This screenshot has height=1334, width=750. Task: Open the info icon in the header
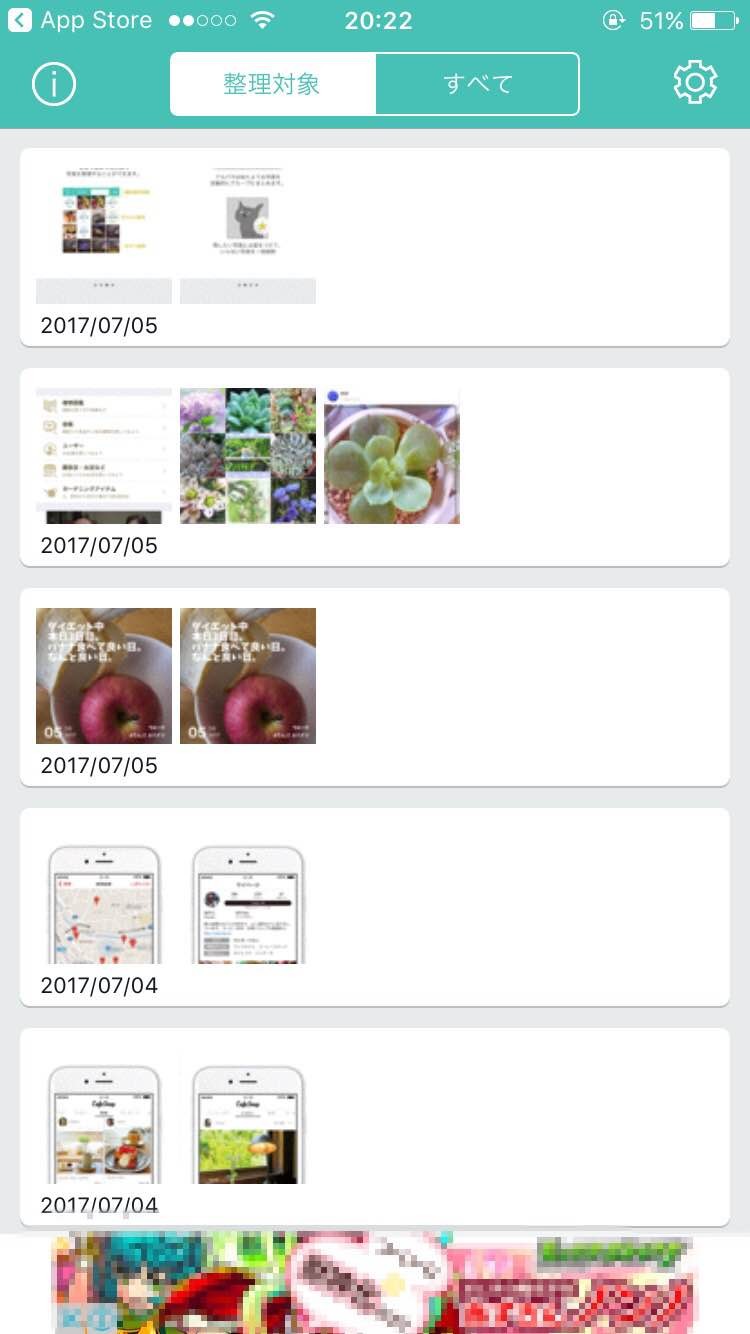[x=54, y=85]
